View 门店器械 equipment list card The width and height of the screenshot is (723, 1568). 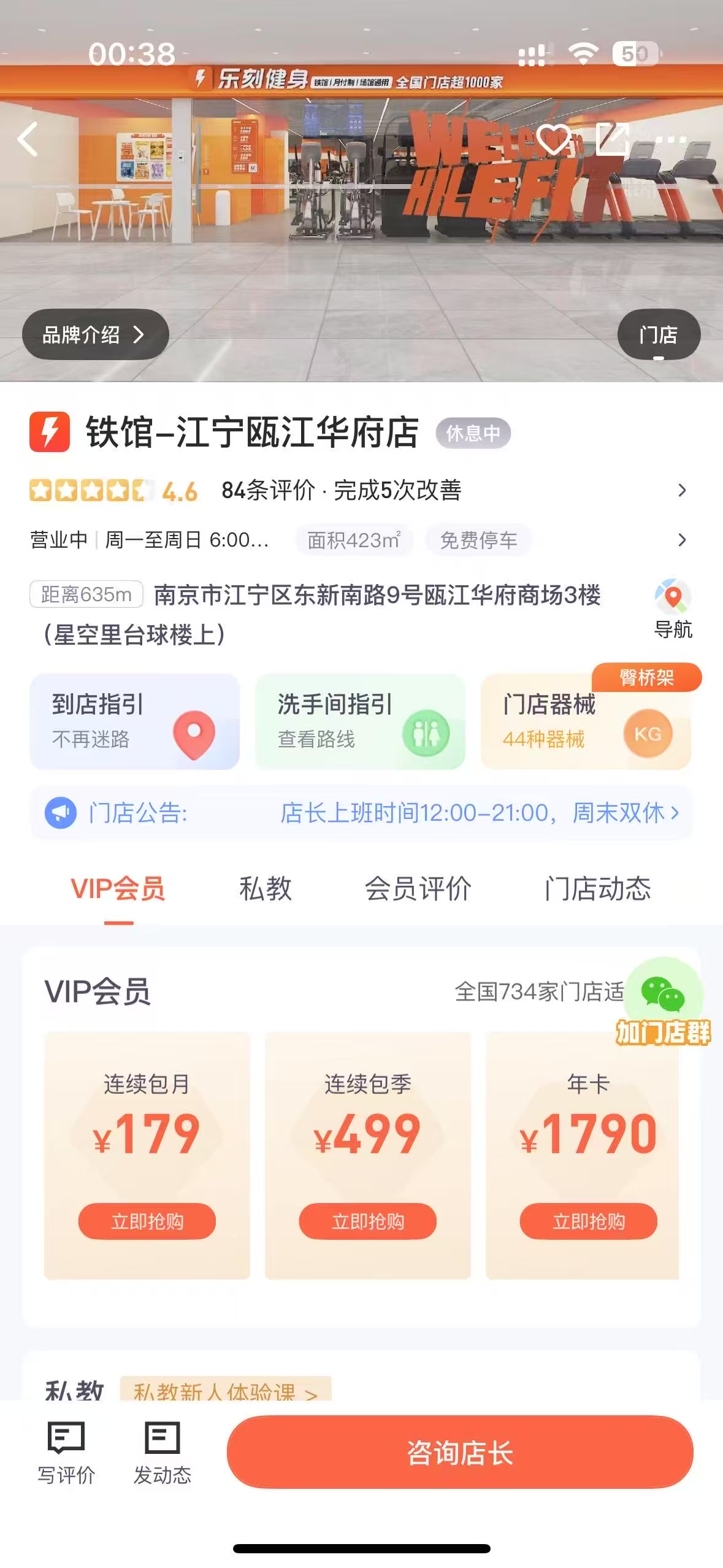[586, 721]
